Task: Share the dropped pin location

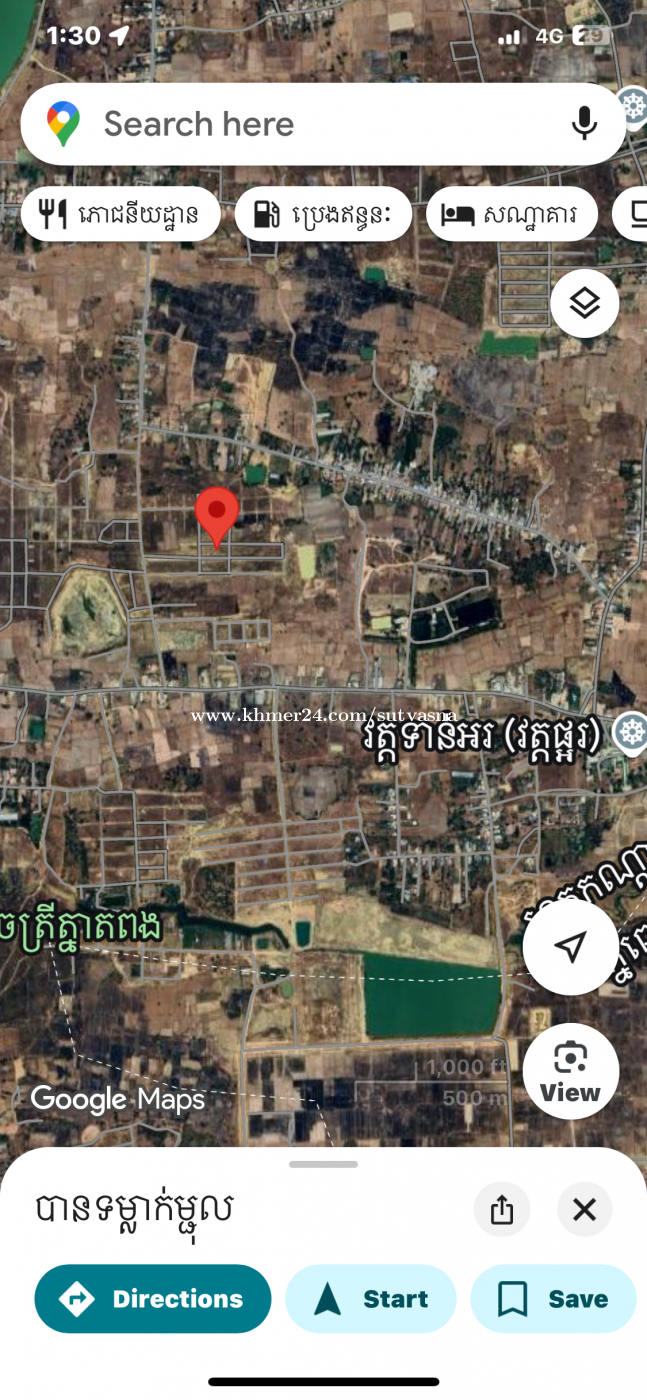Action: [x=502, y=1210]
